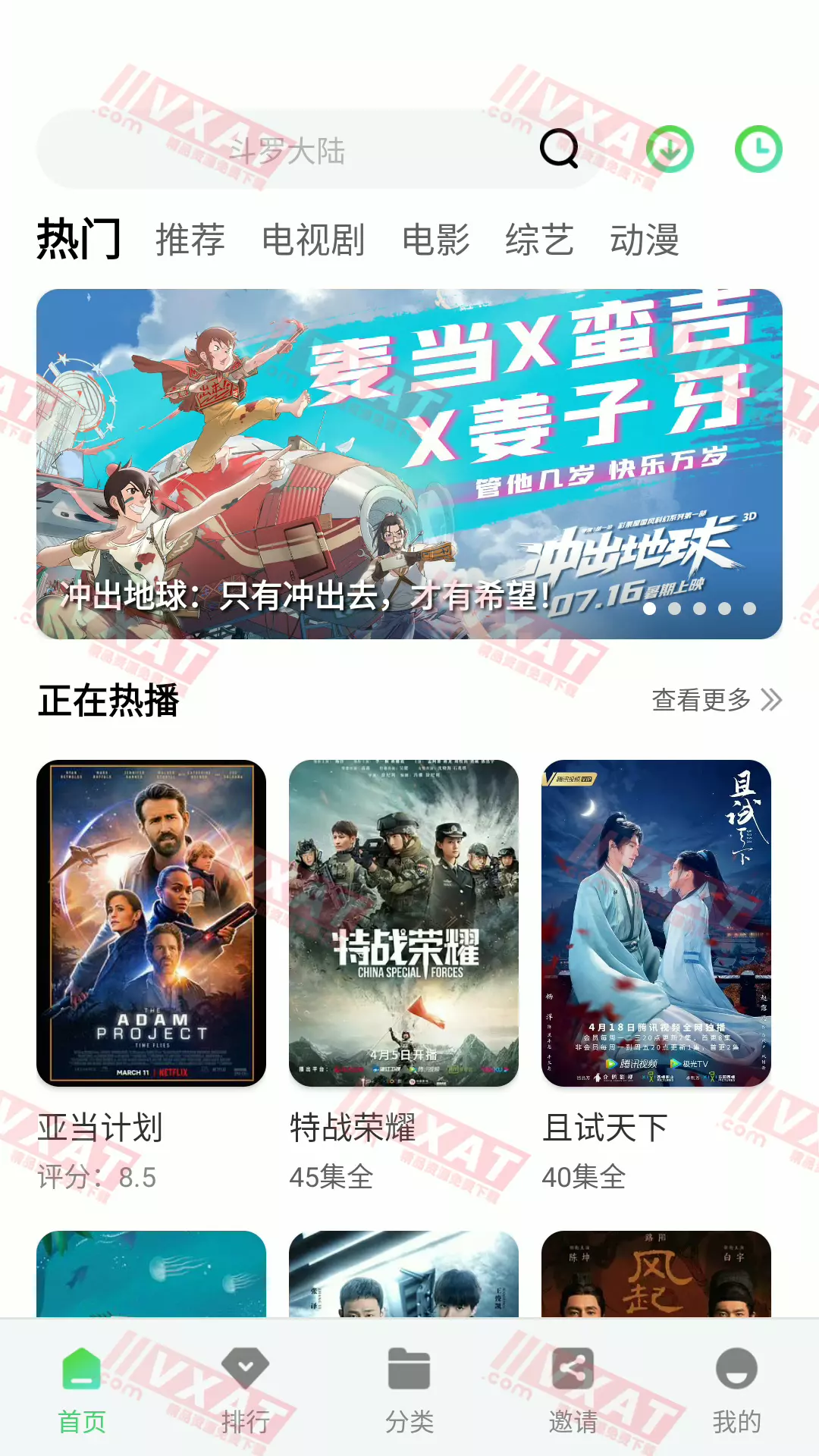This screenshot has height=1456, width=819.
Task: Select the 推荐 category
Action: click(189, 240)
